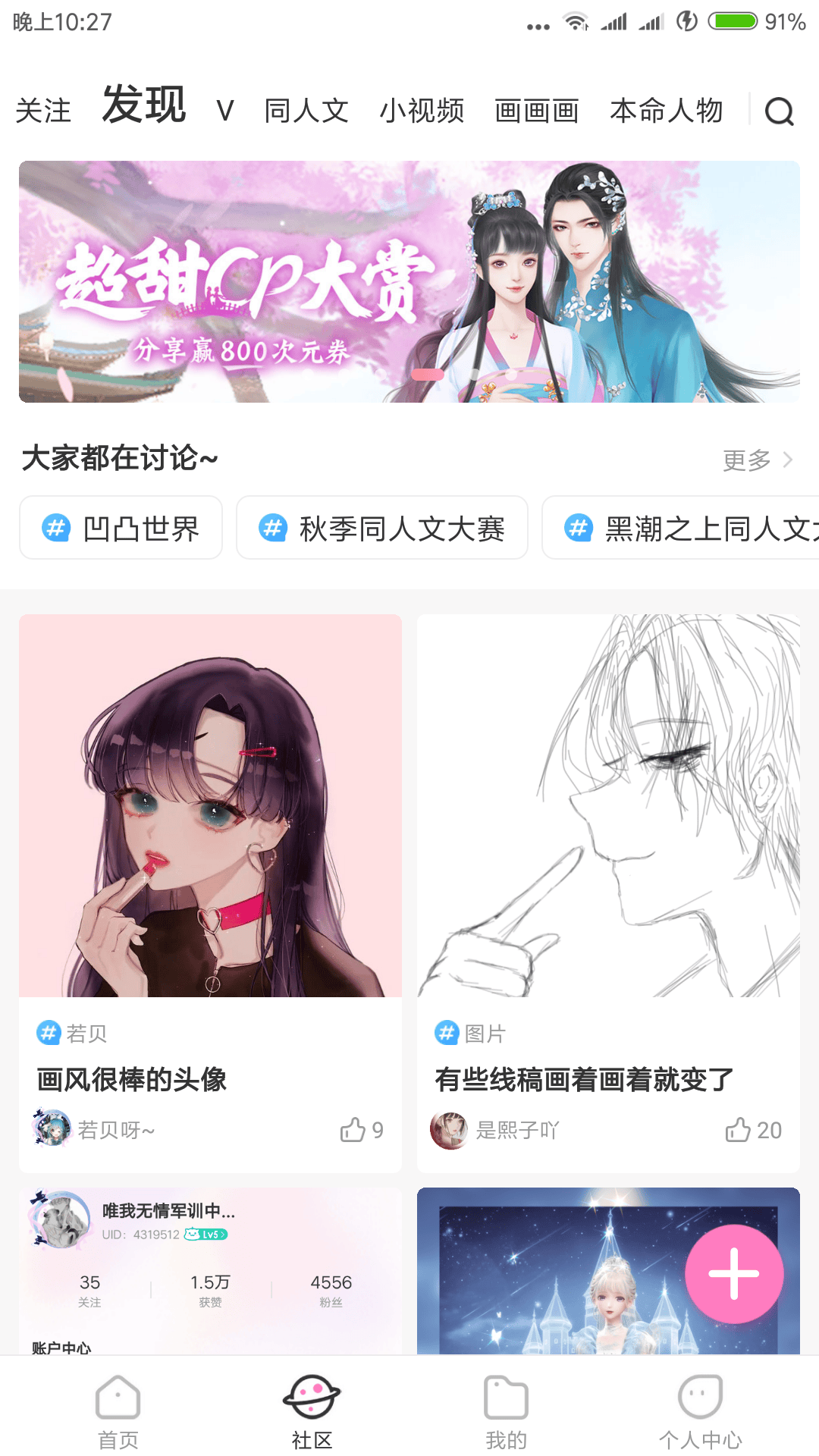Open the post 有些线稿画着画着就变了
The height and width of the screenshot is (1456, 819).
tap(608, 807)
